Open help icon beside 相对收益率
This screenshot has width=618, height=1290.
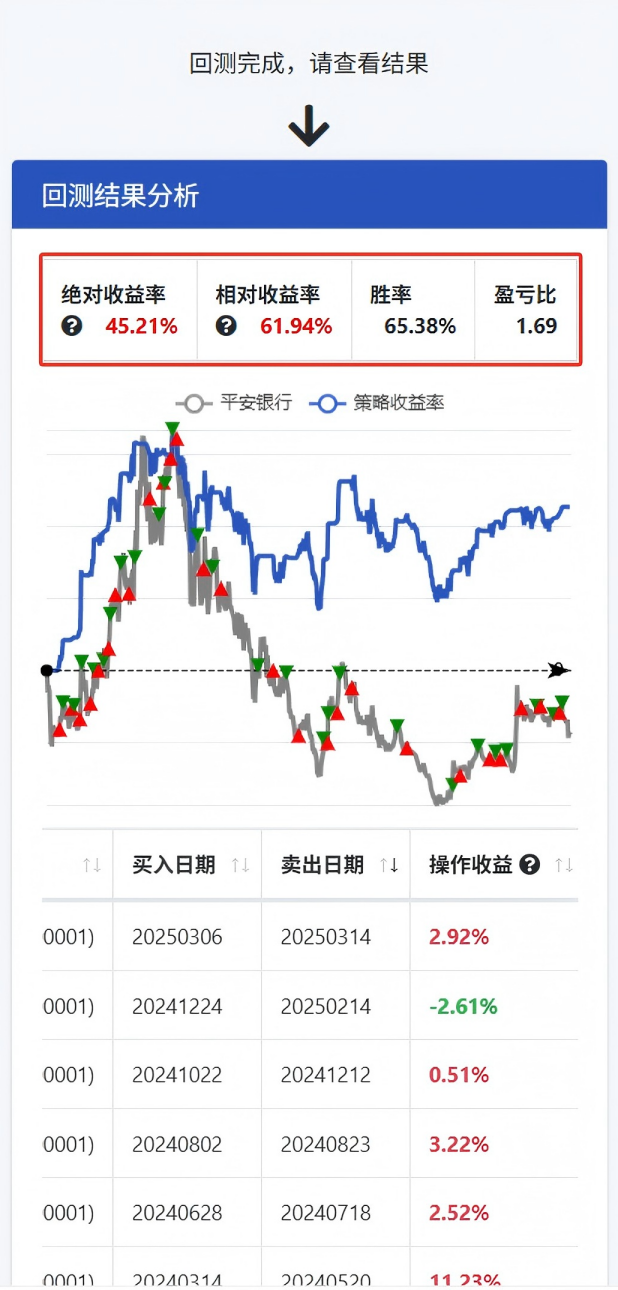[x=226, y=326]
